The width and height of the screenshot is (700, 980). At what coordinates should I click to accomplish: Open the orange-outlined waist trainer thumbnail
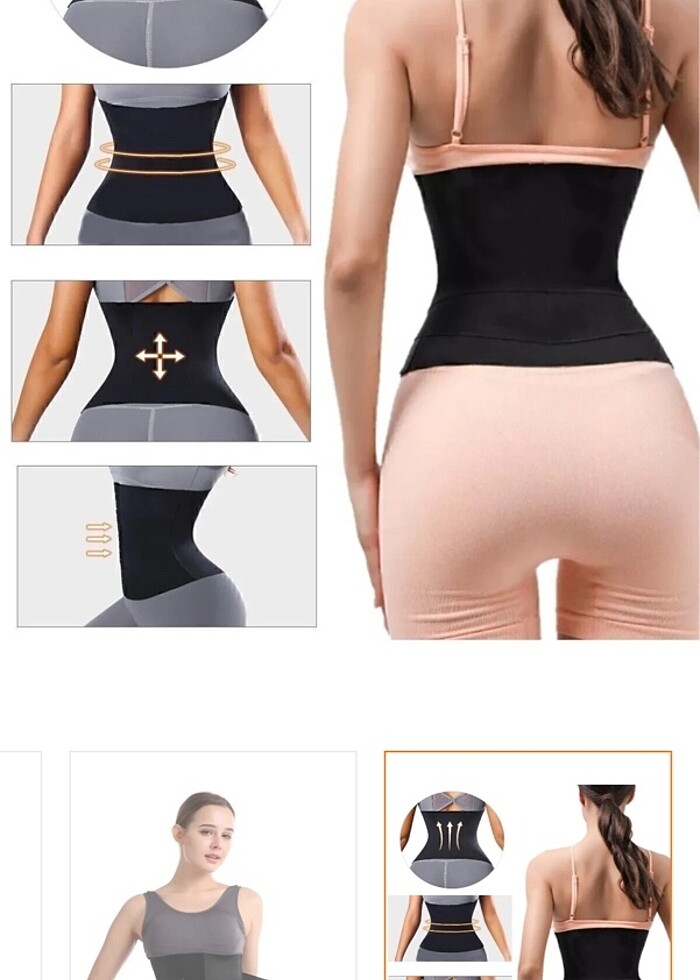[x=527, y=866]
